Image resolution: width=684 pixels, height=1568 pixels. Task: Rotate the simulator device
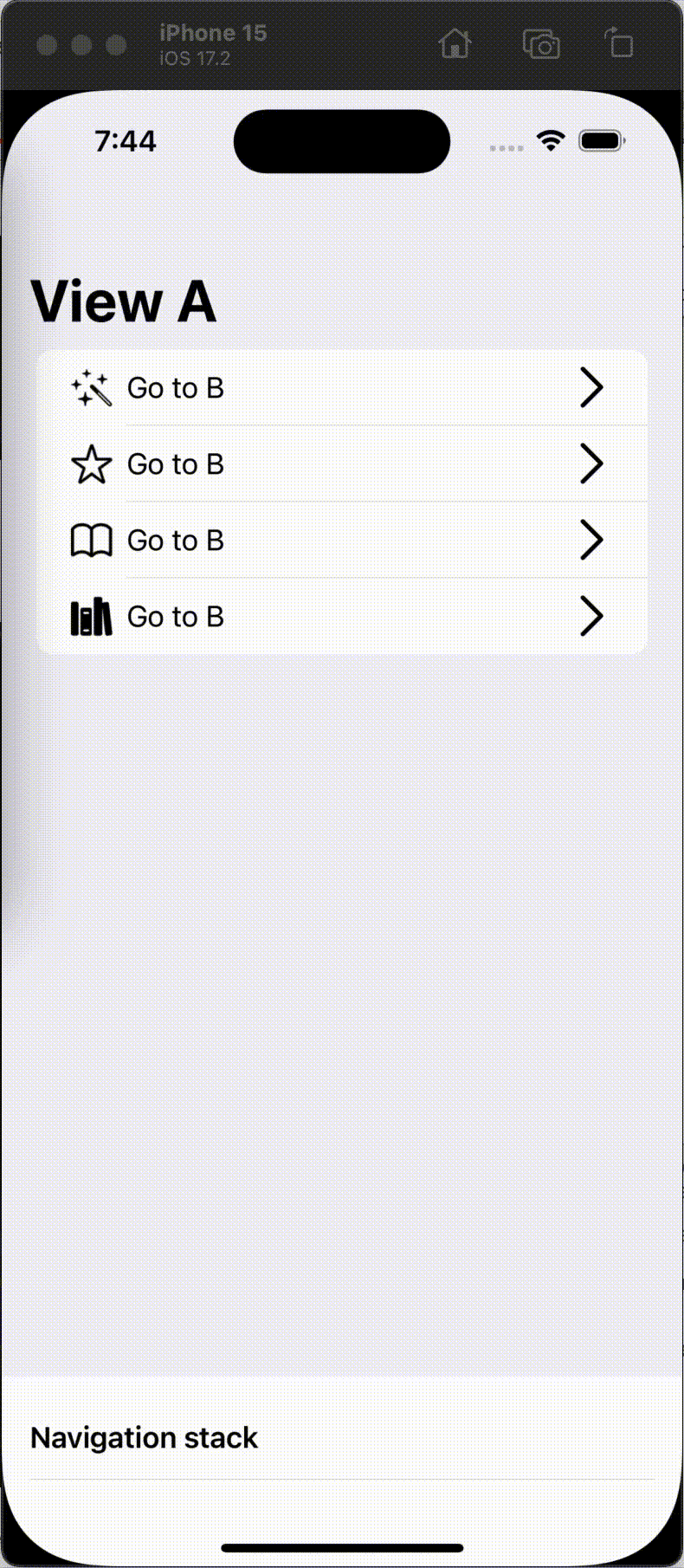coord(619,43)
